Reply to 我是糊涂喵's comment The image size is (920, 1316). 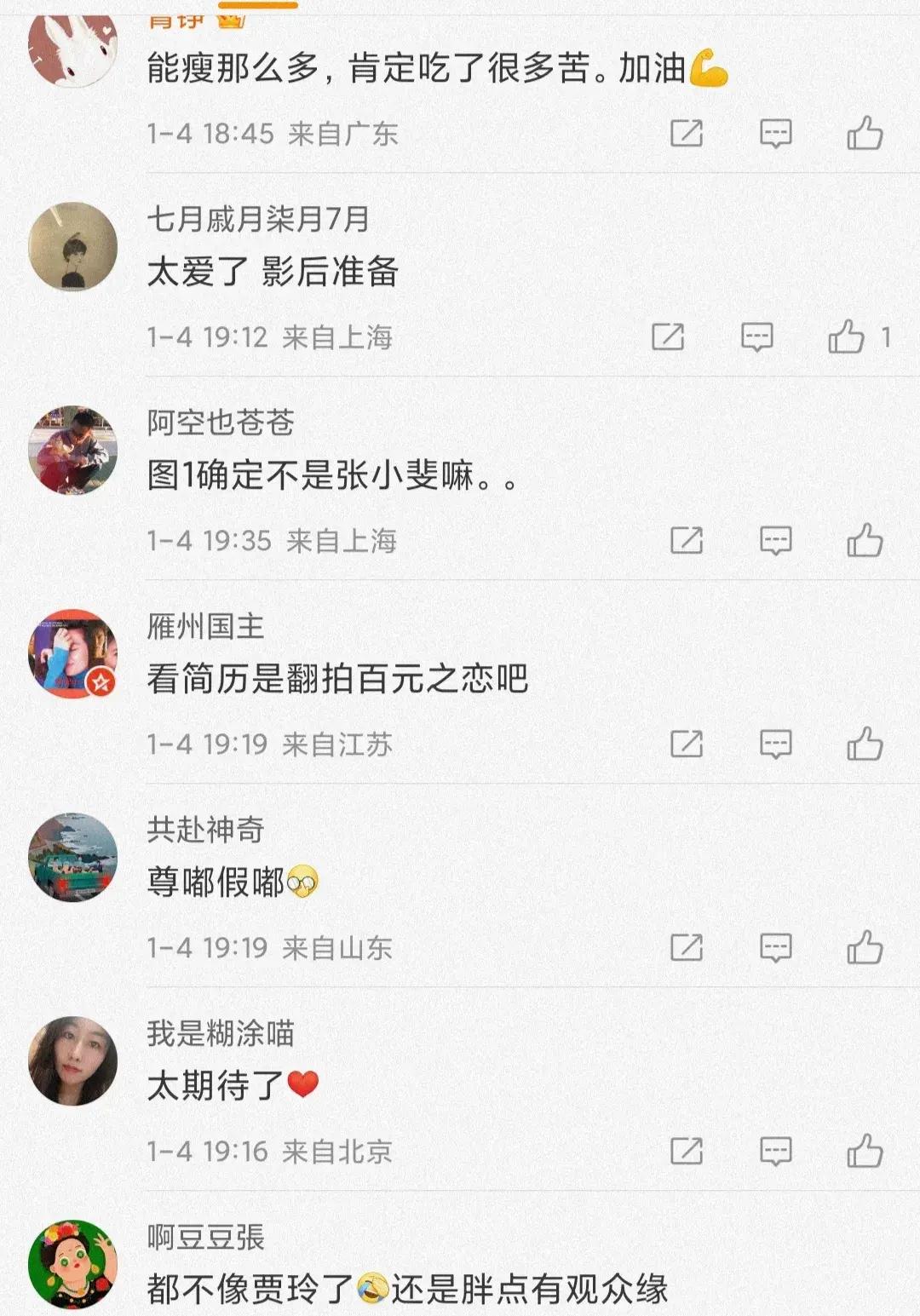[x=775, y=1152]
